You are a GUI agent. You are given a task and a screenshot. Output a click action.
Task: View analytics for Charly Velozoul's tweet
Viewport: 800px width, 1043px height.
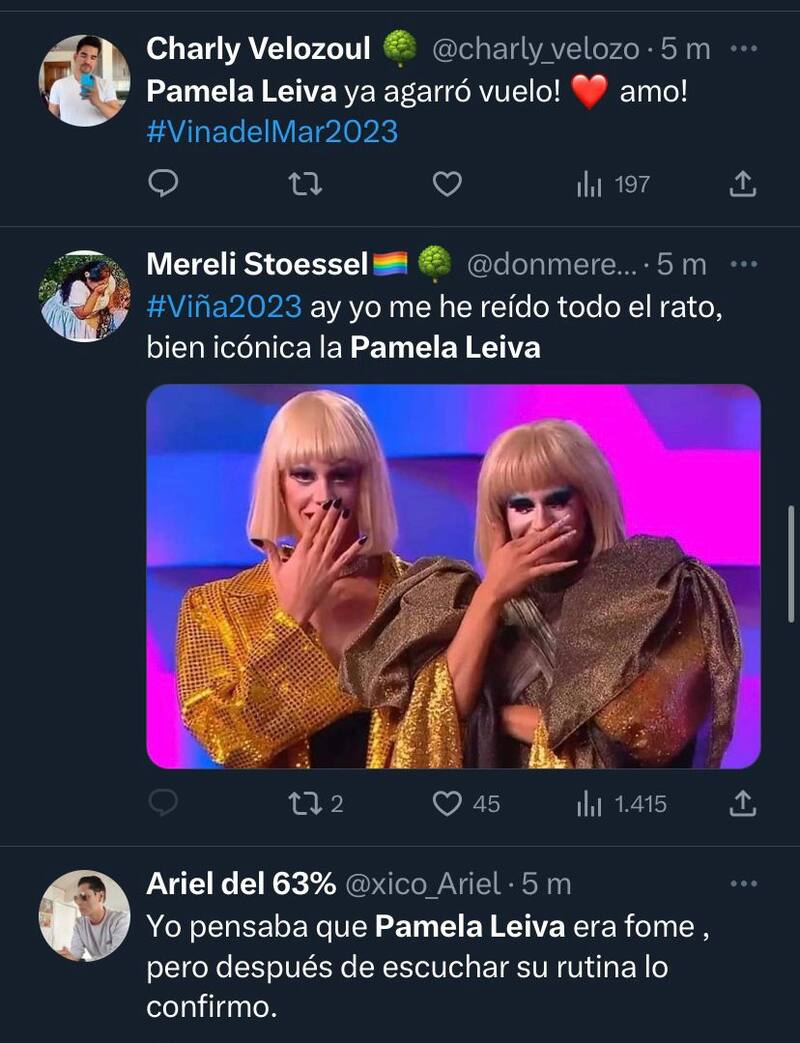[x=613, y=184]
